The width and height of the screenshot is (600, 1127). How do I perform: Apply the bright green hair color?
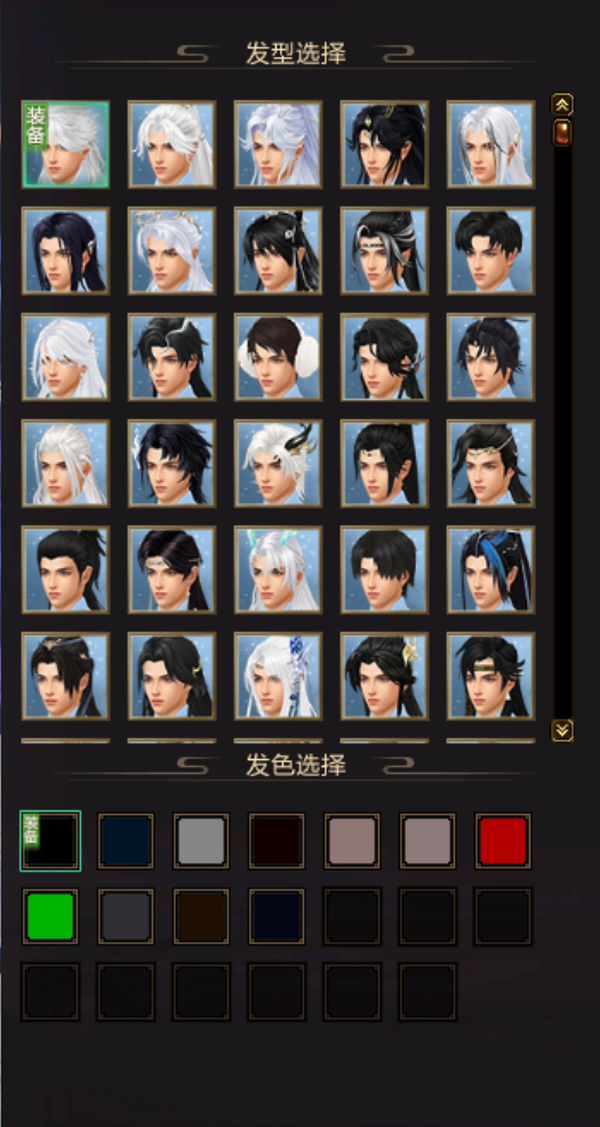pos(50,917)
